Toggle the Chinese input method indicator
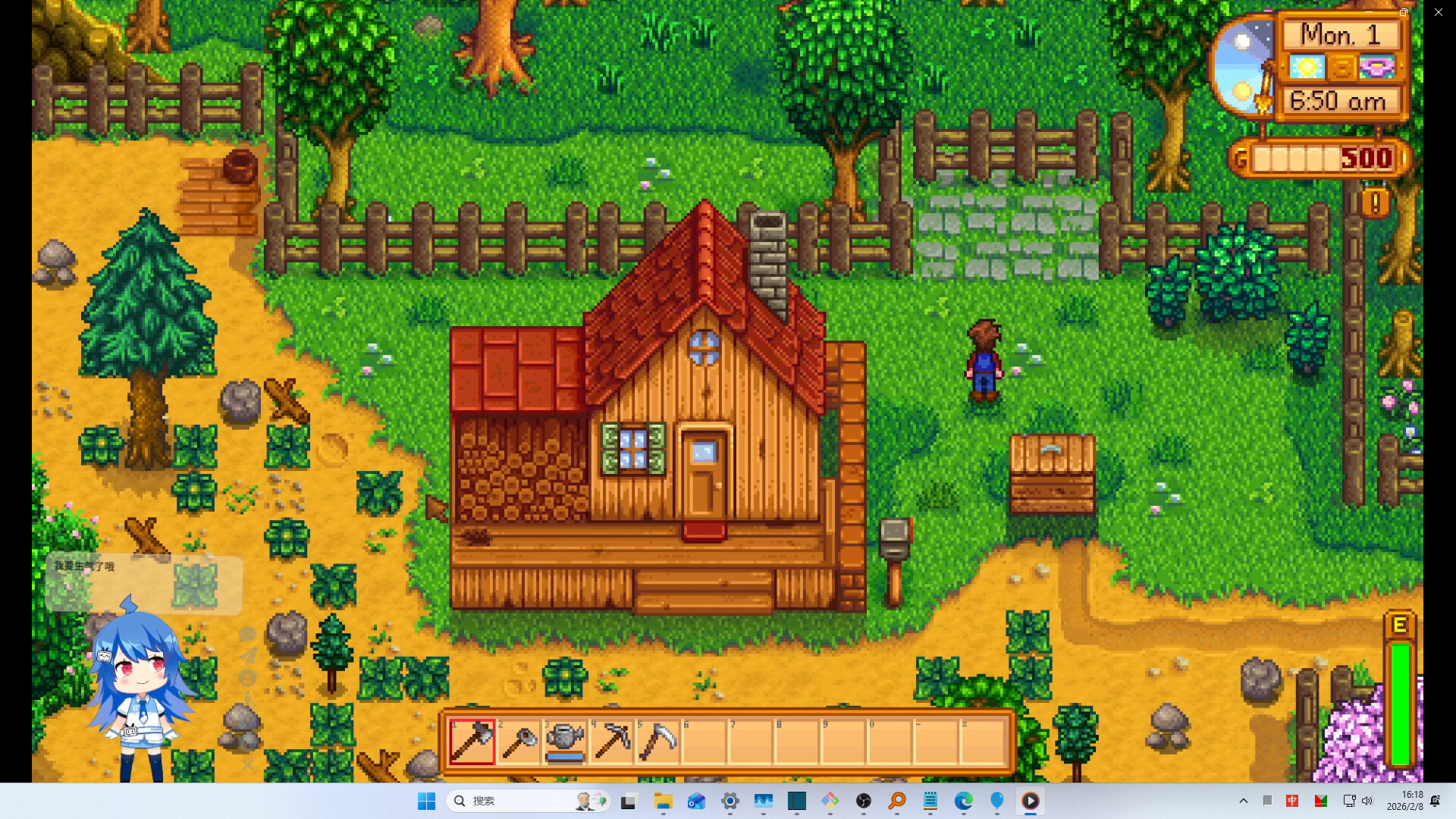1456x819 pixels. pos(1292,801)
